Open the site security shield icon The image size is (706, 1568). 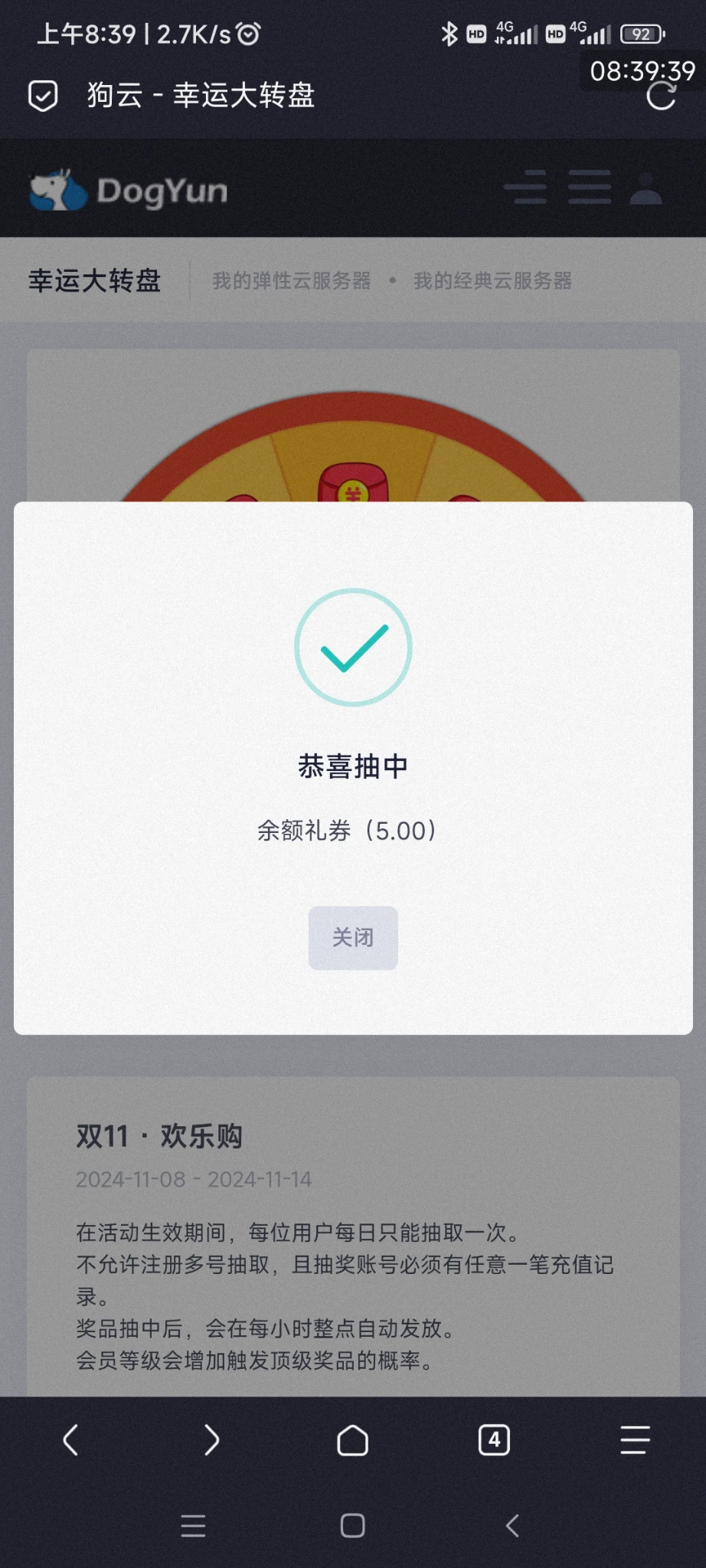[x=43, y=96]
